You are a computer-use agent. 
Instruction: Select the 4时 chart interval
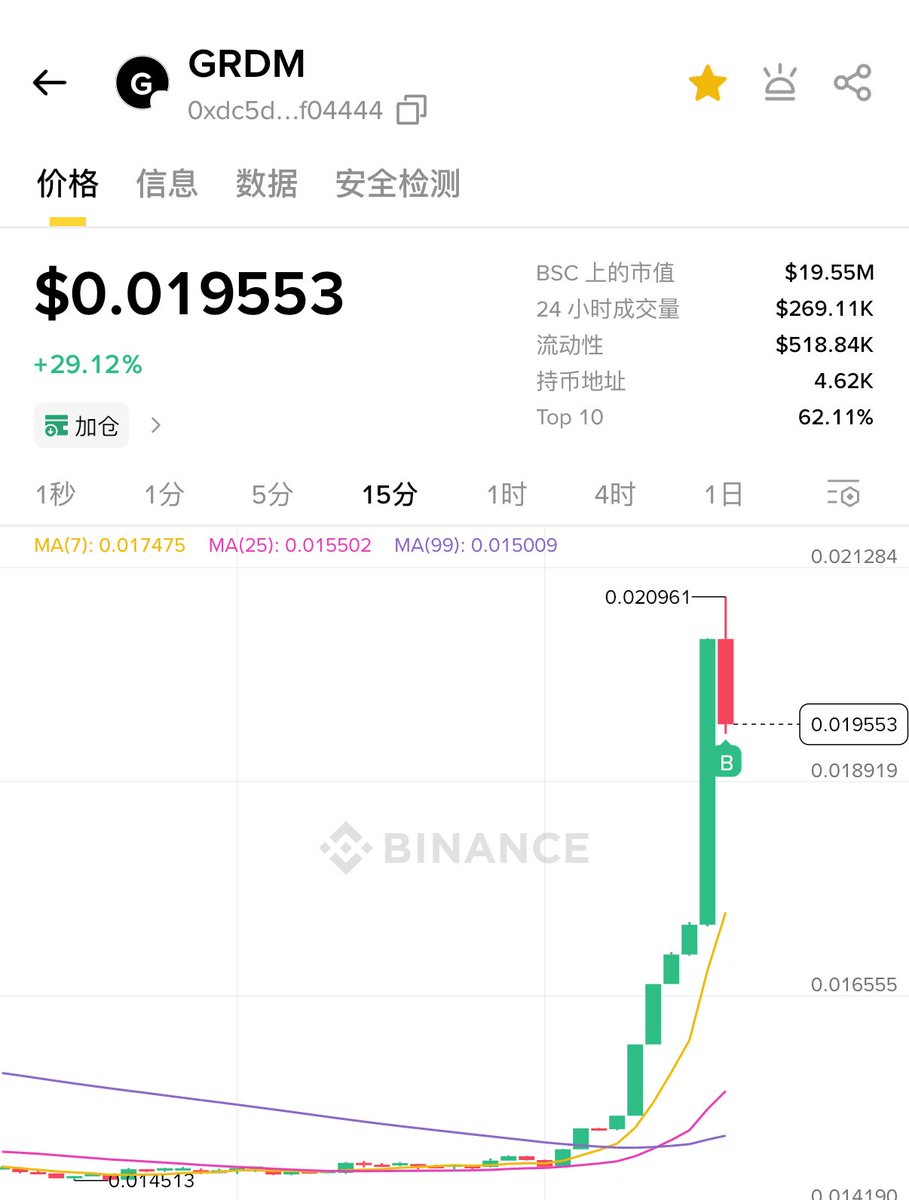coord(614,494)
